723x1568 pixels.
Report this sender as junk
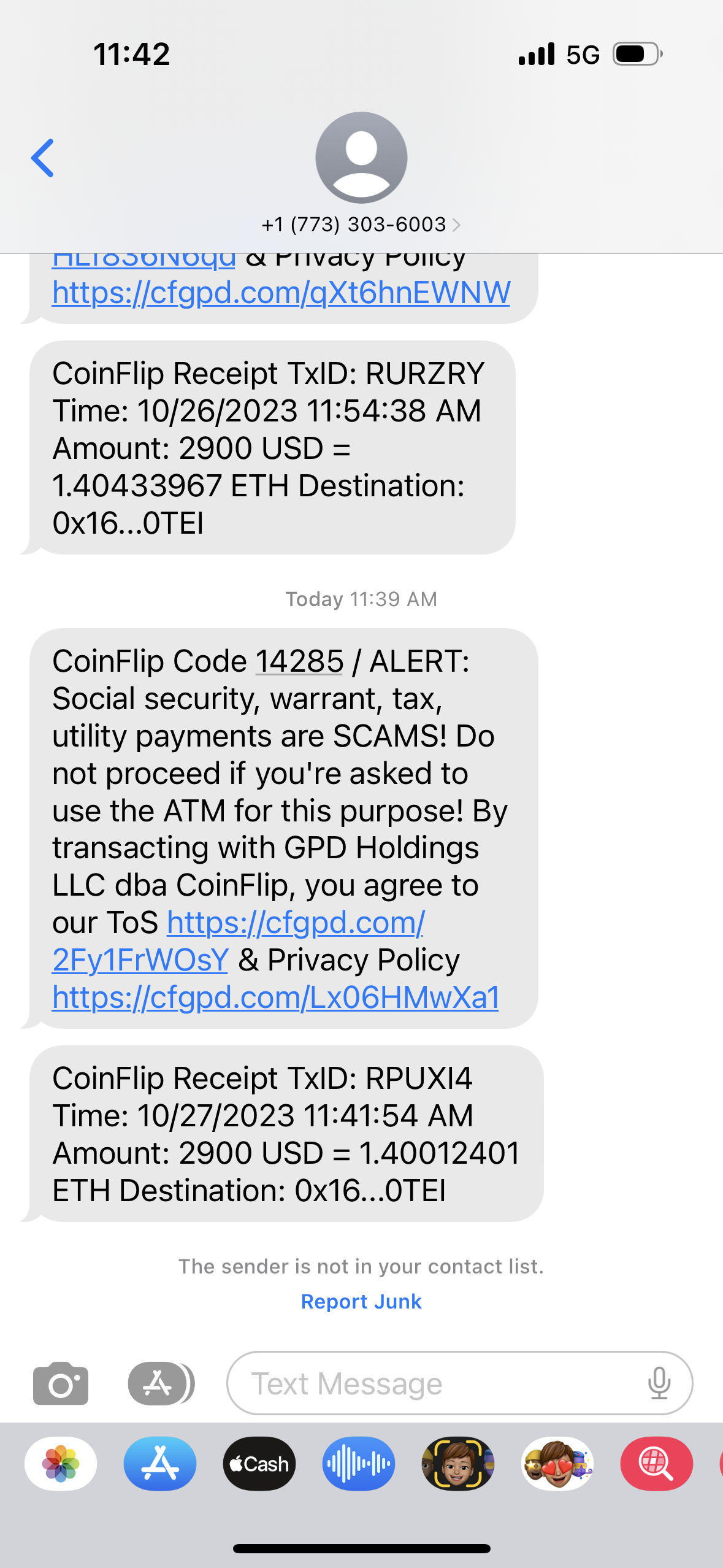[361, 1301]
